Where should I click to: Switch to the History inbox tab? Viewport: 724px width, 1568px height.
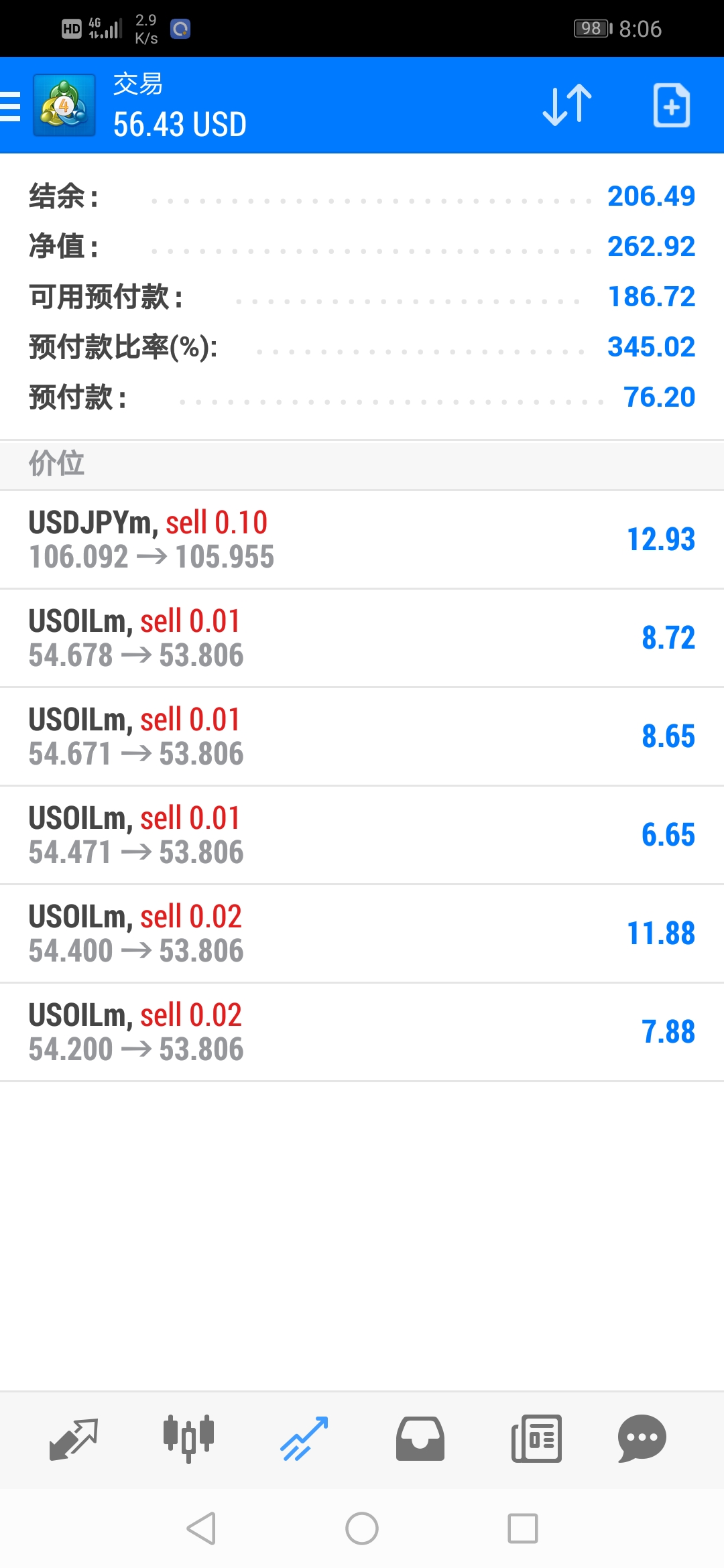(x=420, y=1439)
